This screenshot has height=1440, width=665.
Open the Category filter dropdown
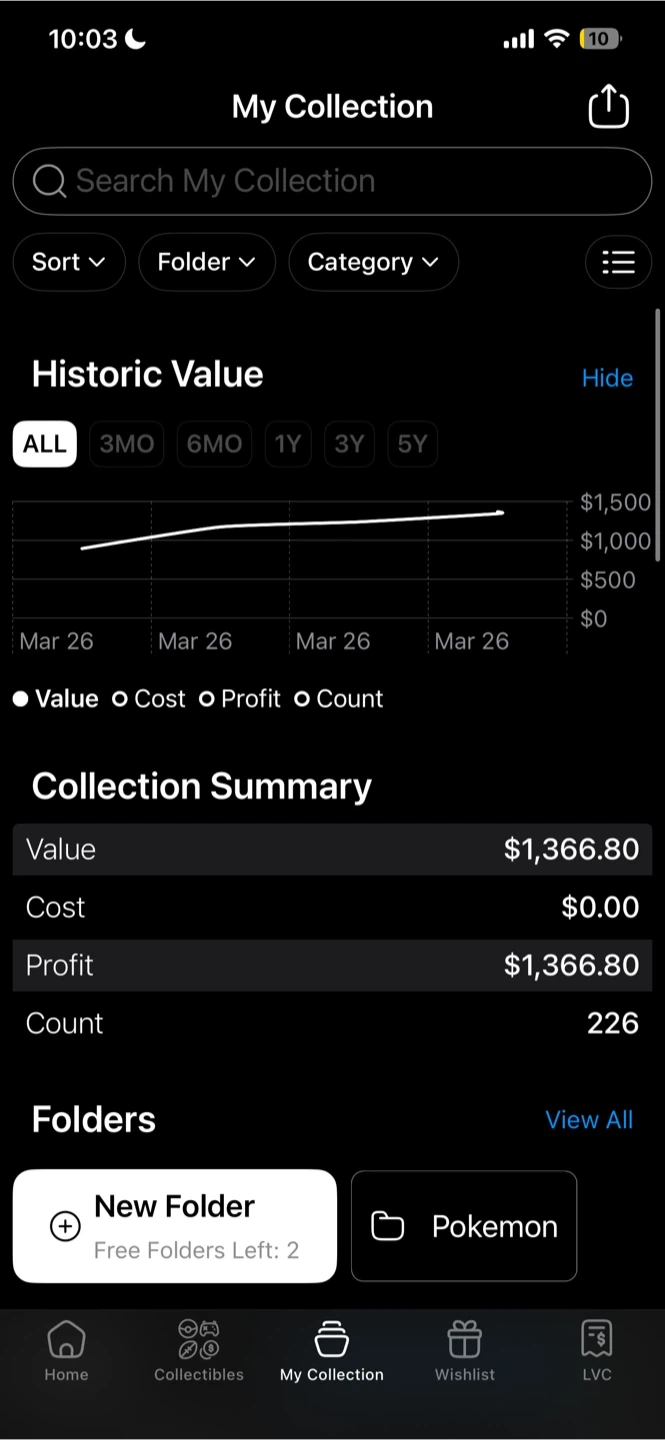[373, 262]
